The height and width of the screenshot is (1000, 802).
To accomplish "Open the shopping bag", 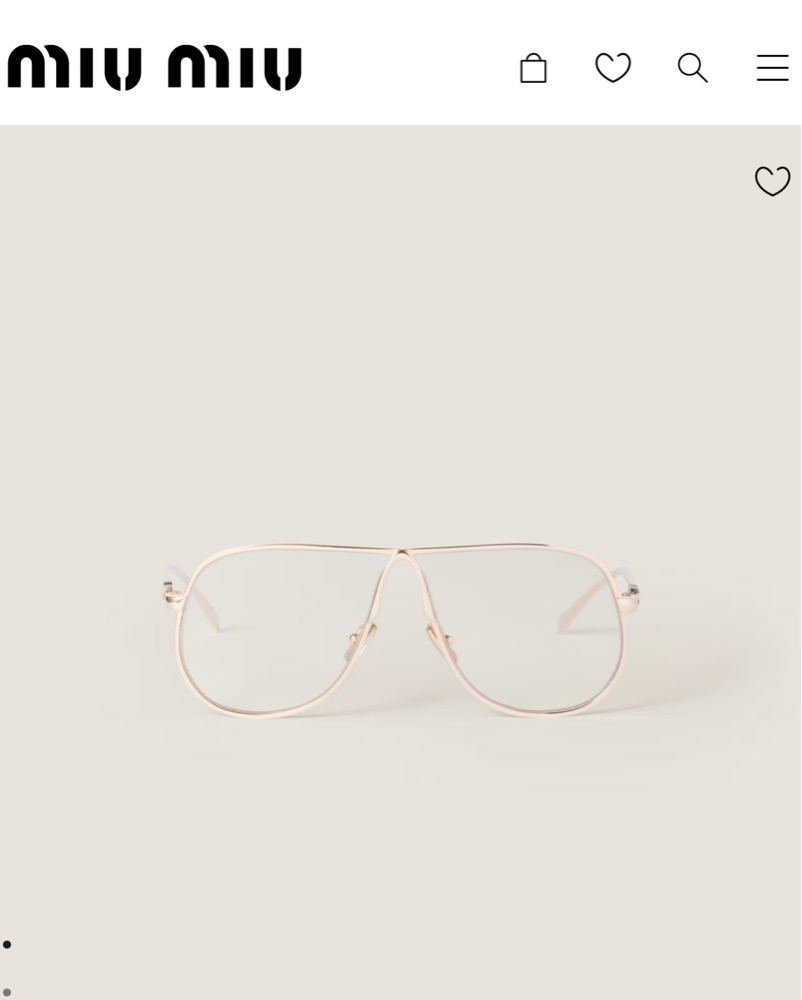I will point(533,68).
